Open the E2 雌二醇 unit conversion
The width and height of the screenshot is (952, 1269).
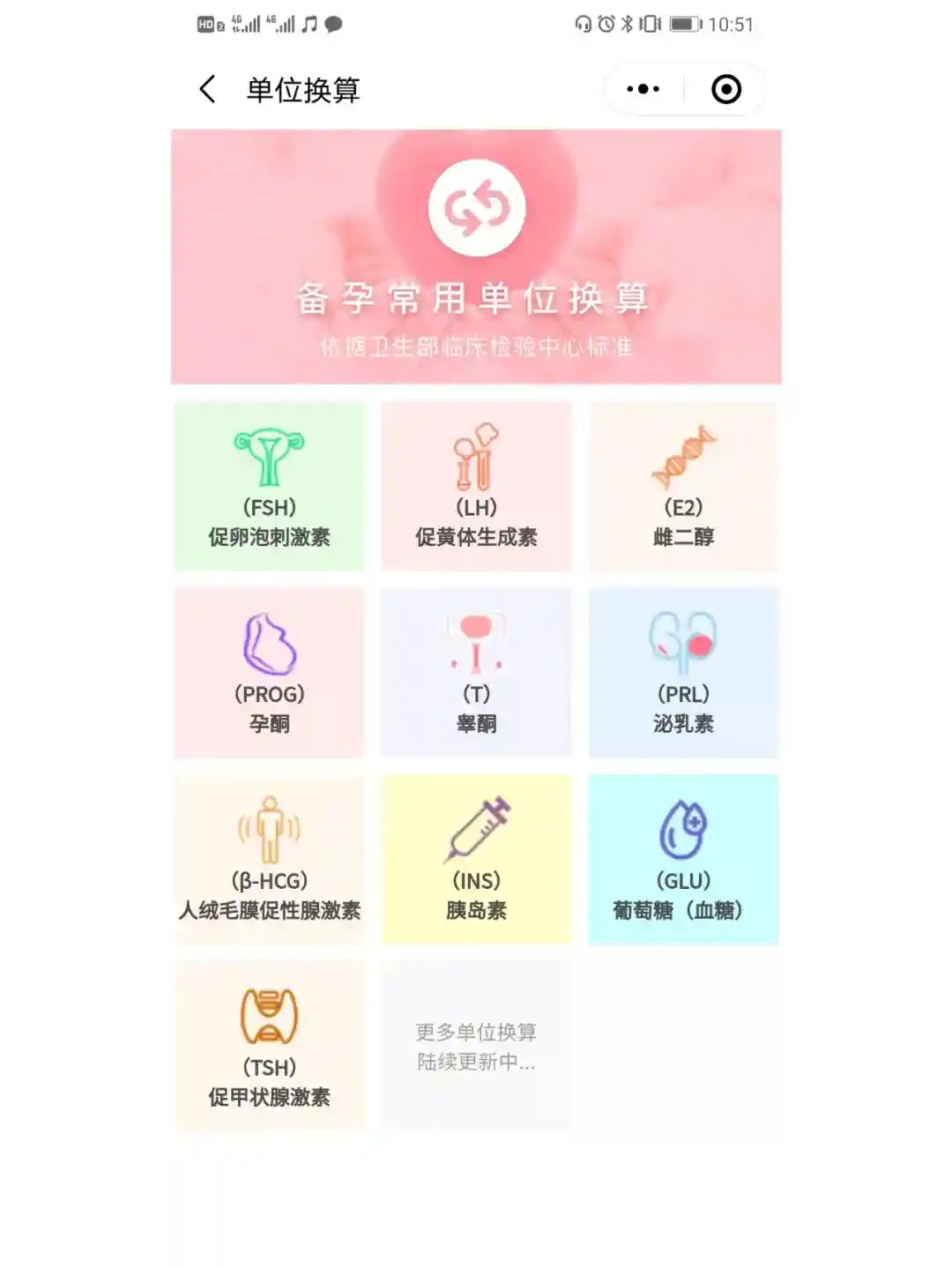683,487
